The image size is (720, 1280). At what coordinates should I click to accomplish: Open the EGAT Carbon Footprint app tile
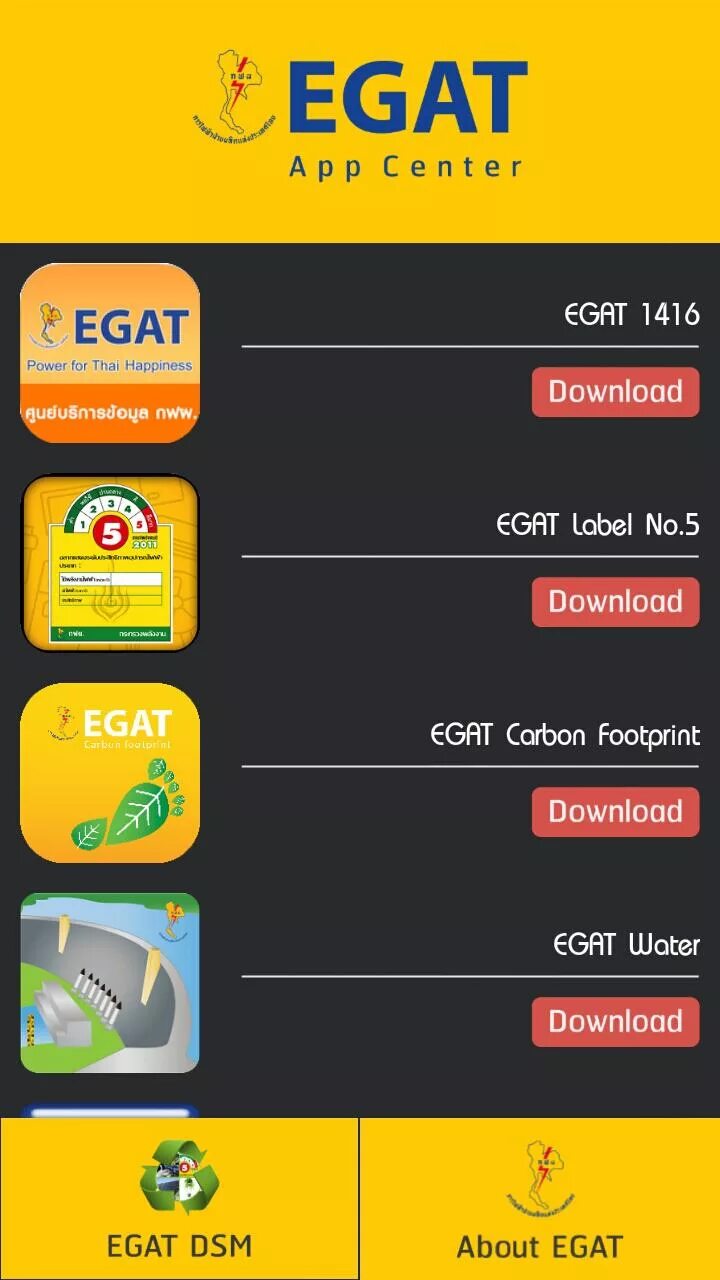click(x=110, y=773)
